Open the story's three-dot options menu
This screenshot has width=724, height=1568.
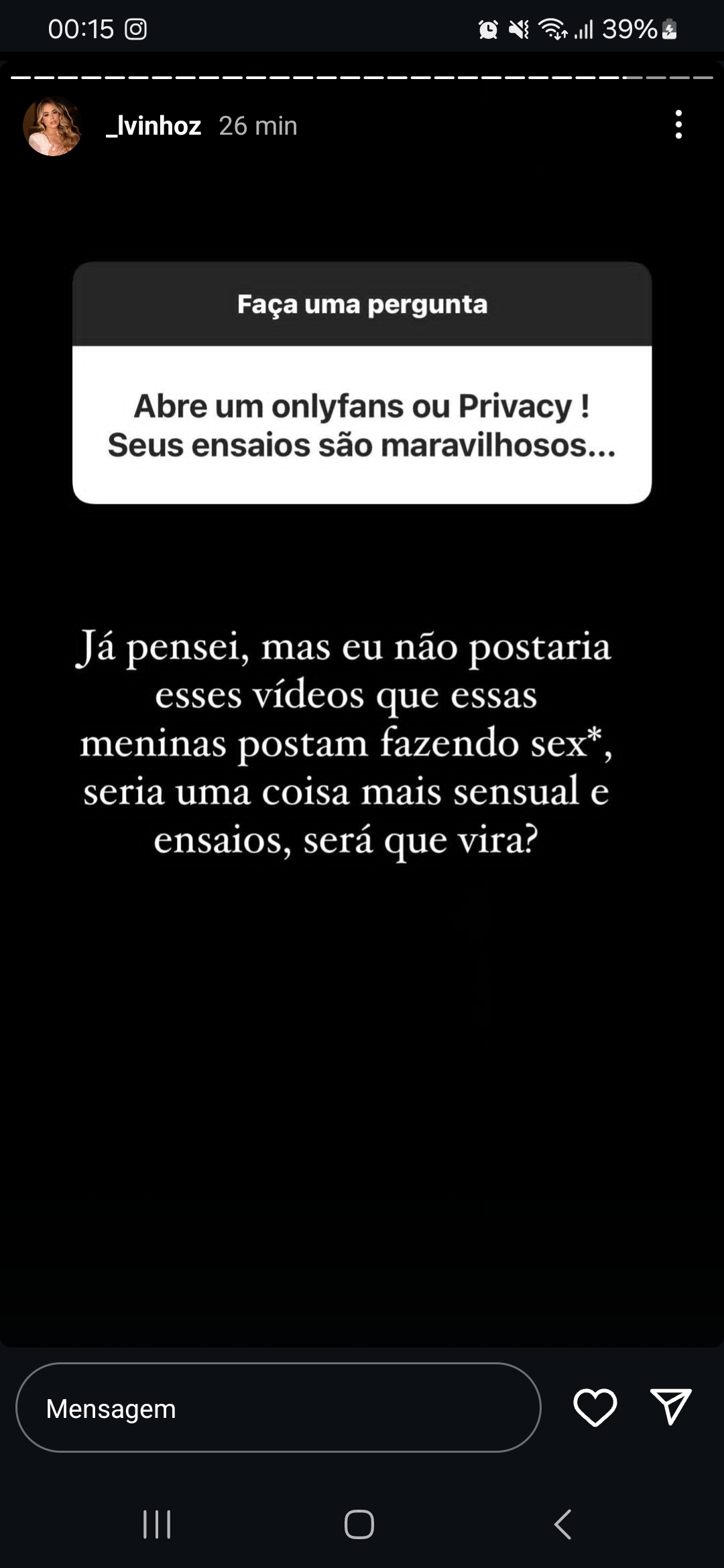678,125
